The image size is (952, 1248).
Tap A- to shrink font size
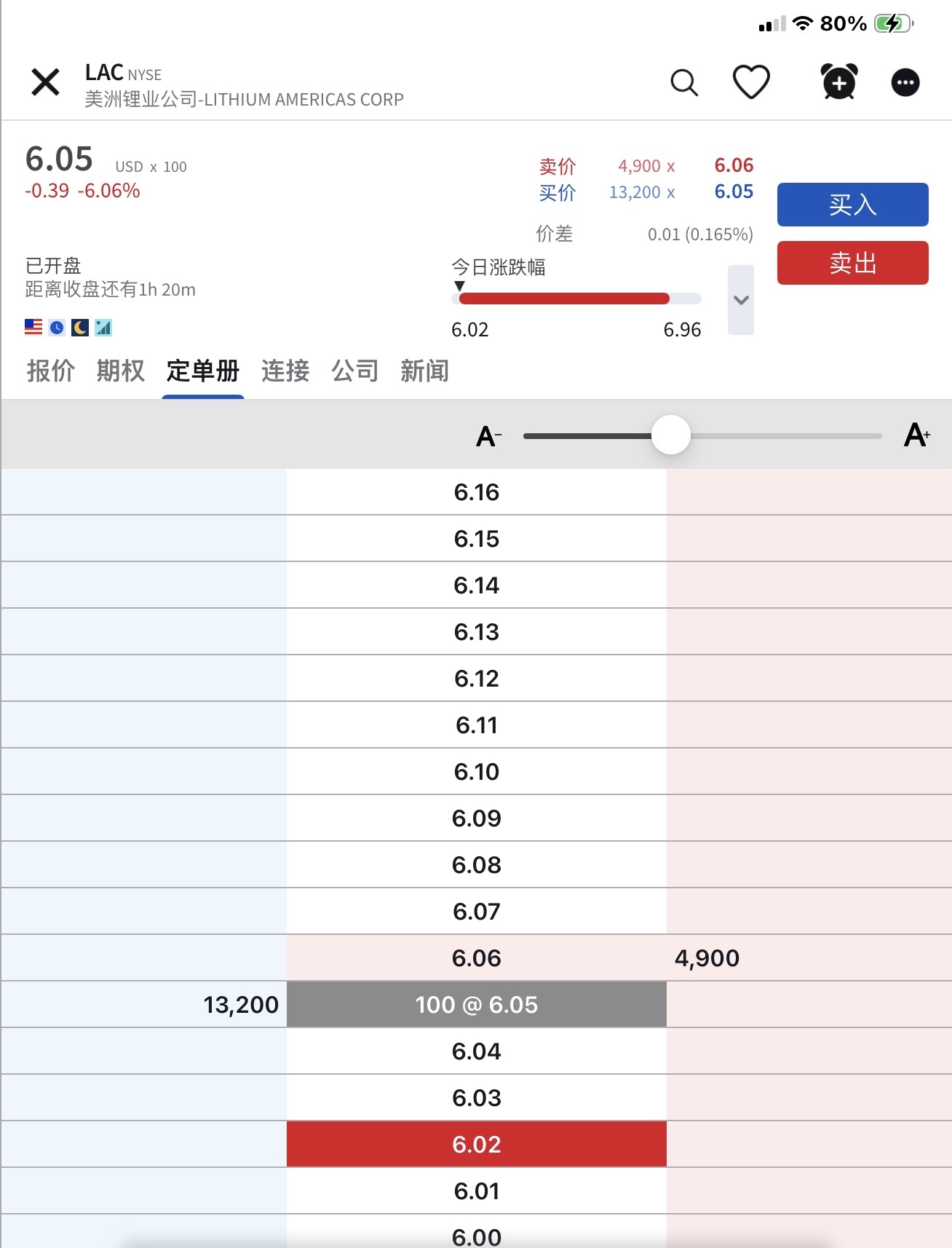(486, 435)
